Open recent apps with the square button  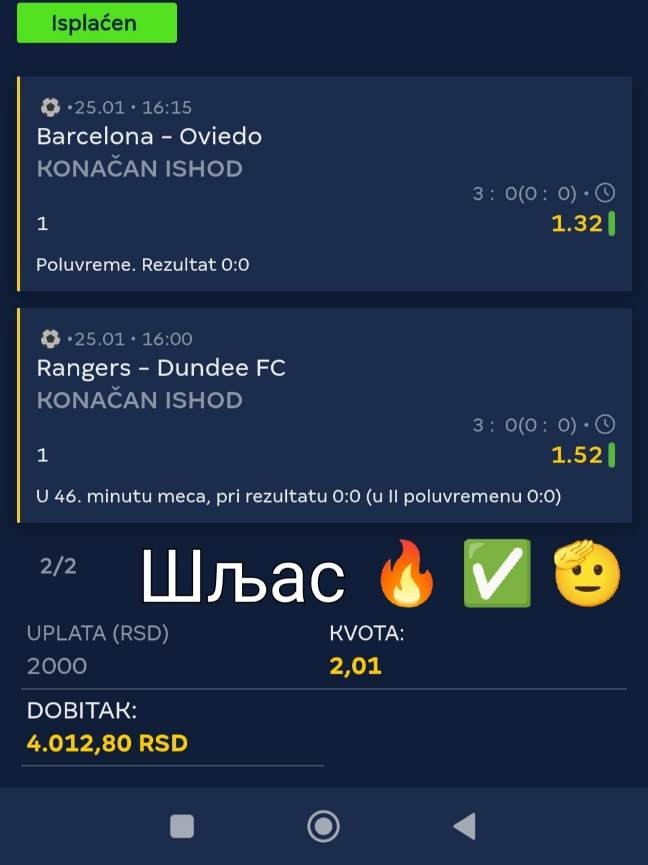tap(182, 826)
